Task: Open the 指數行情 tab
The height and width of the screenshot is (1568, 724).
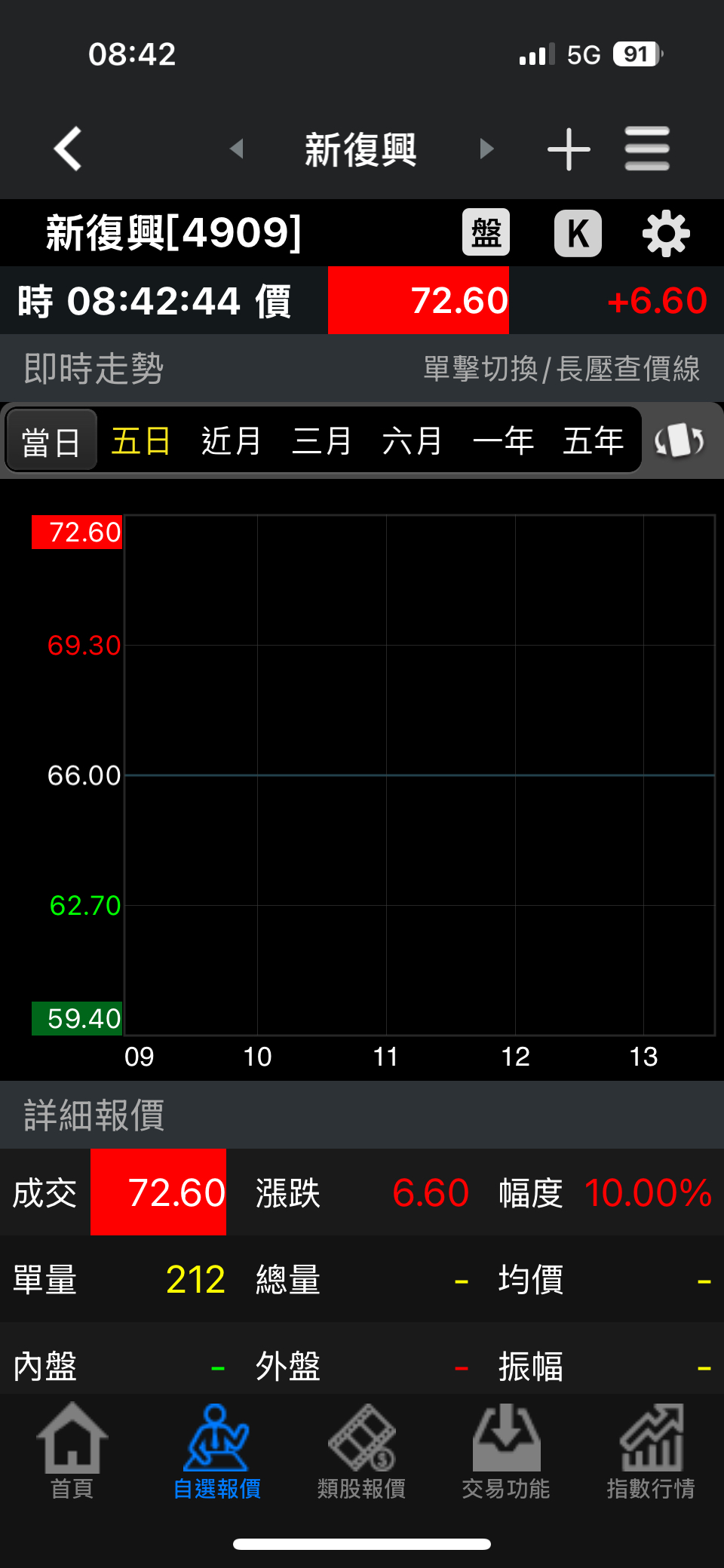Action: tap(651, 1450)
